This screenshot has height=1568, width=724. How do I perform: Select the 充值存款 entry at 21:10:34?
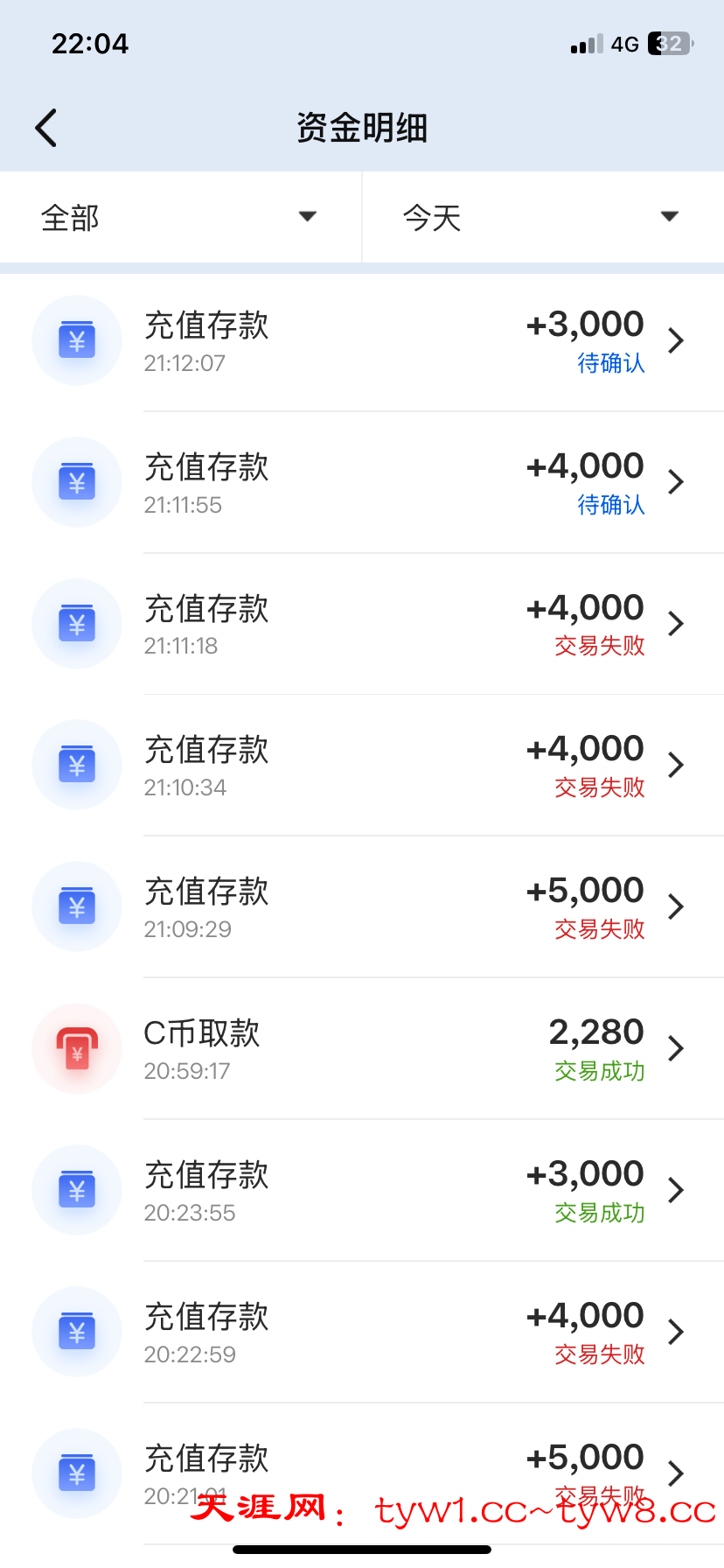point(362,766)
